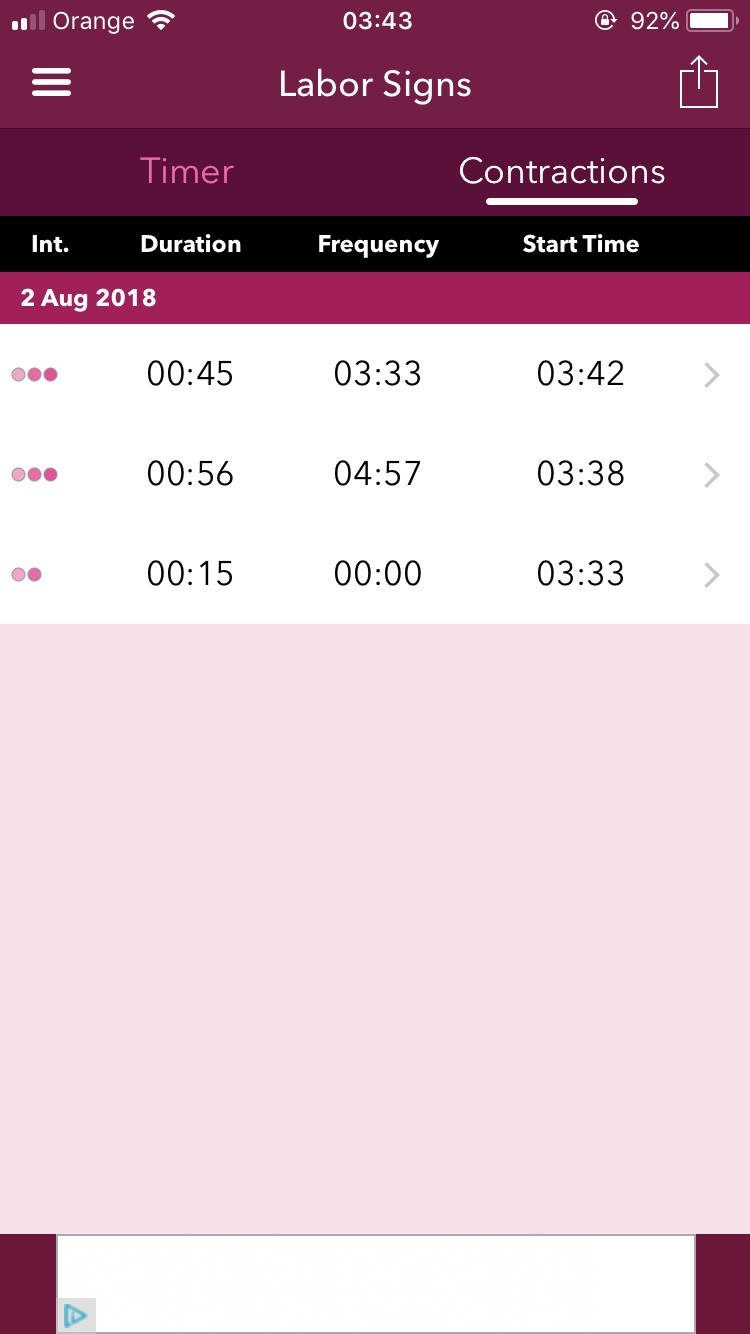
Task: View details of the 03:38 contraction
Action: click(375, 474)
